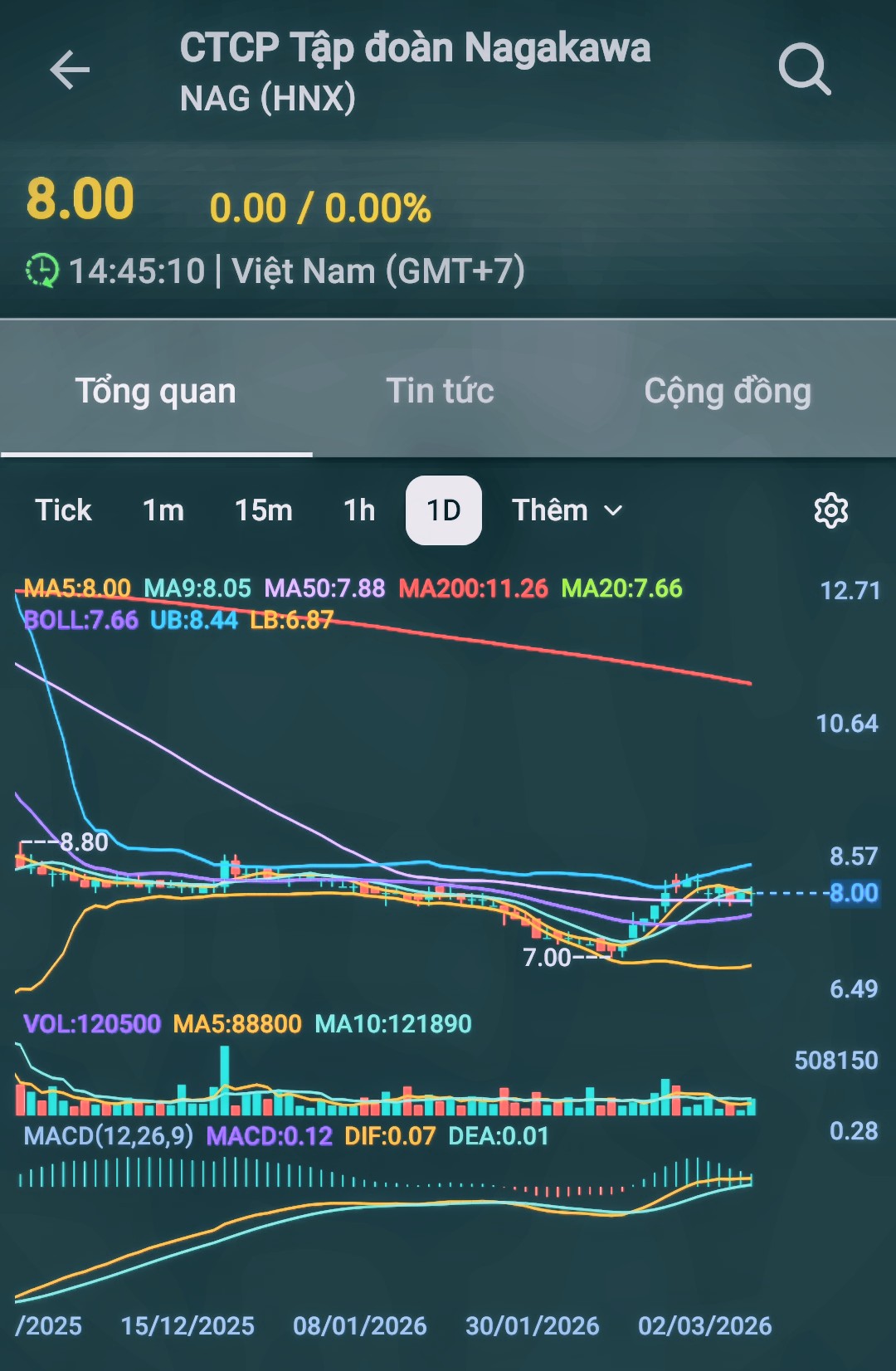896x1371 pixels.
Task: Open chart settings gear
Action: [830, 510]
